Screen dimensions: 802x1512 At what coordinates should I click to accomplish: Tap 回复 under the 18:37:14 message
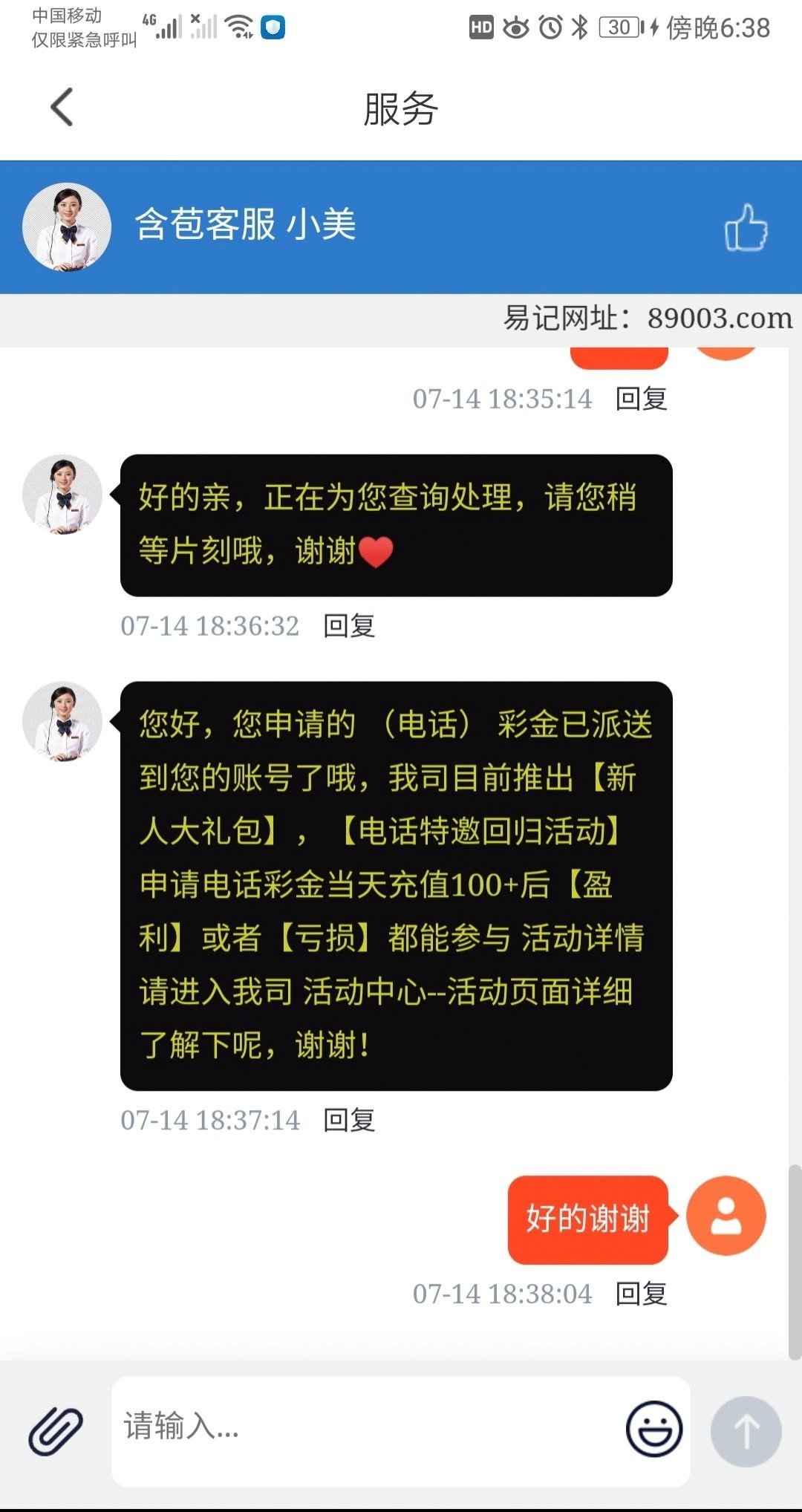pyautogui.click(x=349, y=1120)
